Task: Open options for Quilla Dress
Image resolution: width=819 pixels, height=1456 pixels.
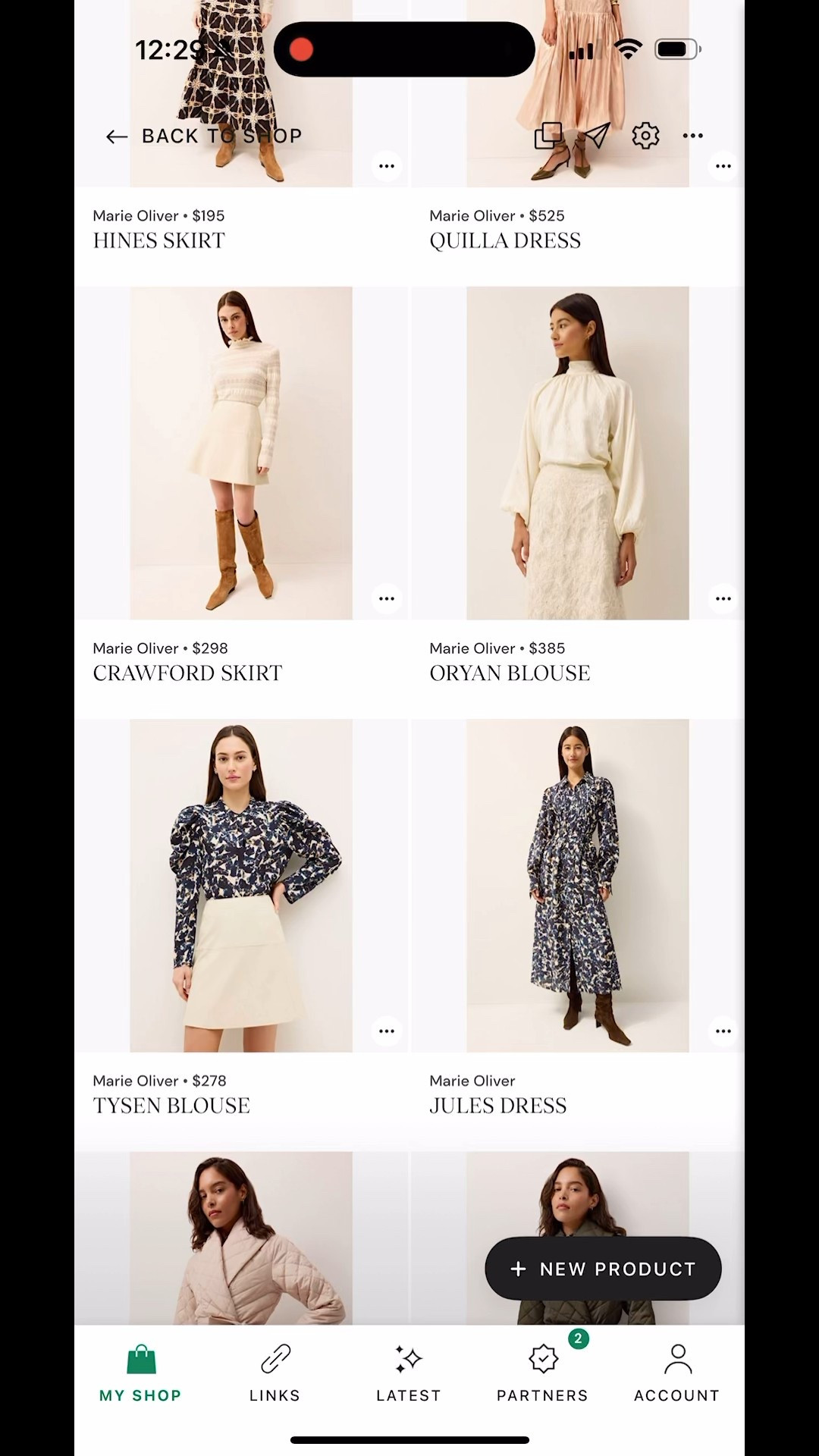Action: tap(723, 166)
